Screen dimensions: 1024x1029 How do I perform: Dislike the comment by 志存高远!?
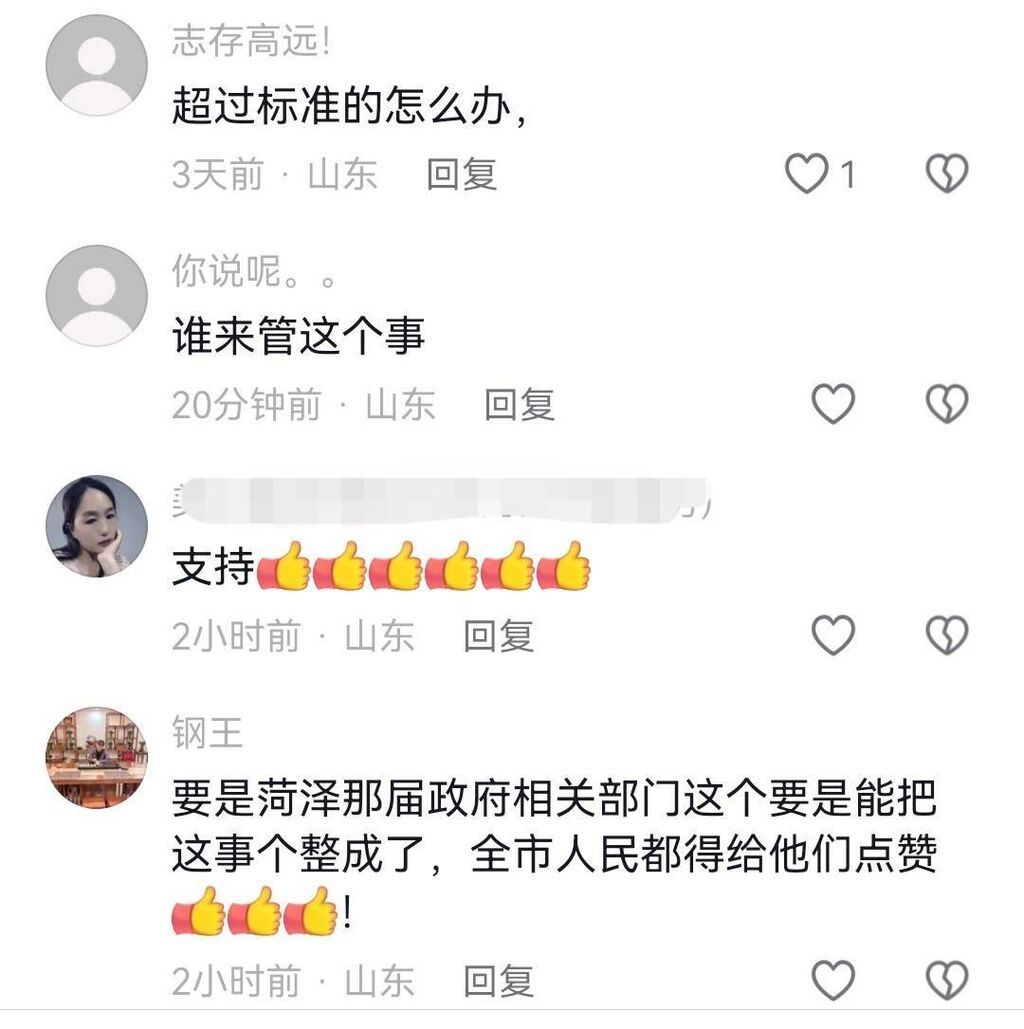[946, 175]
